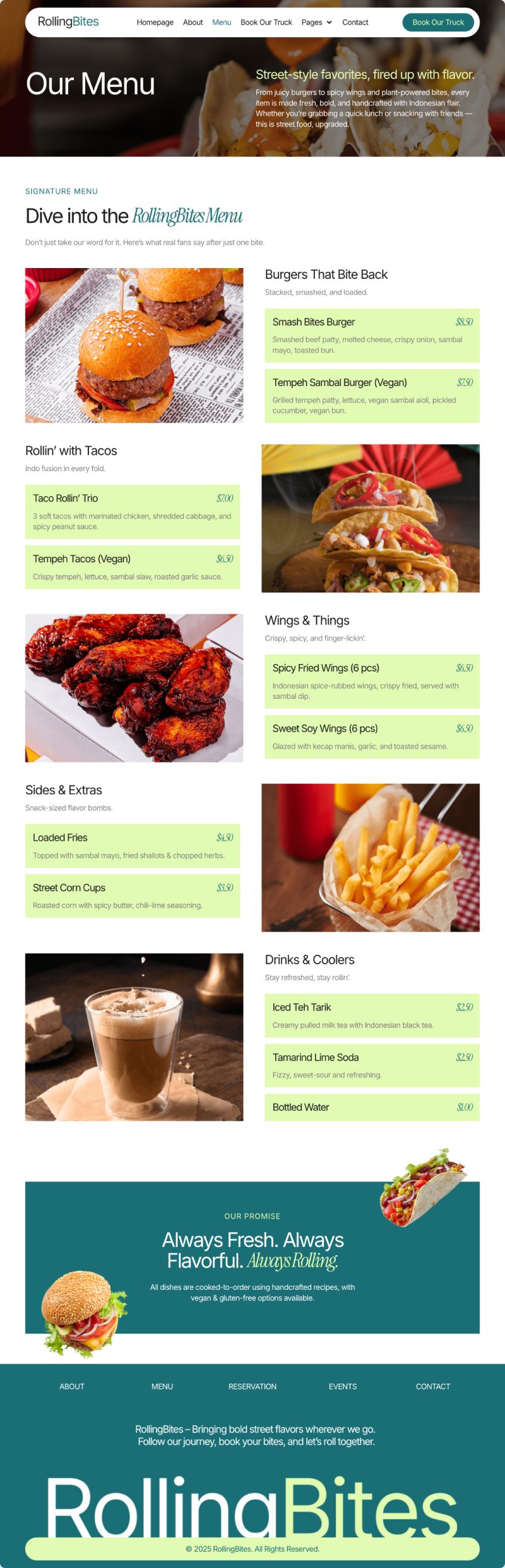Select the Menu nav link
The height and width of the screenshot is (1568, 505).
click(x=222, y=22)
